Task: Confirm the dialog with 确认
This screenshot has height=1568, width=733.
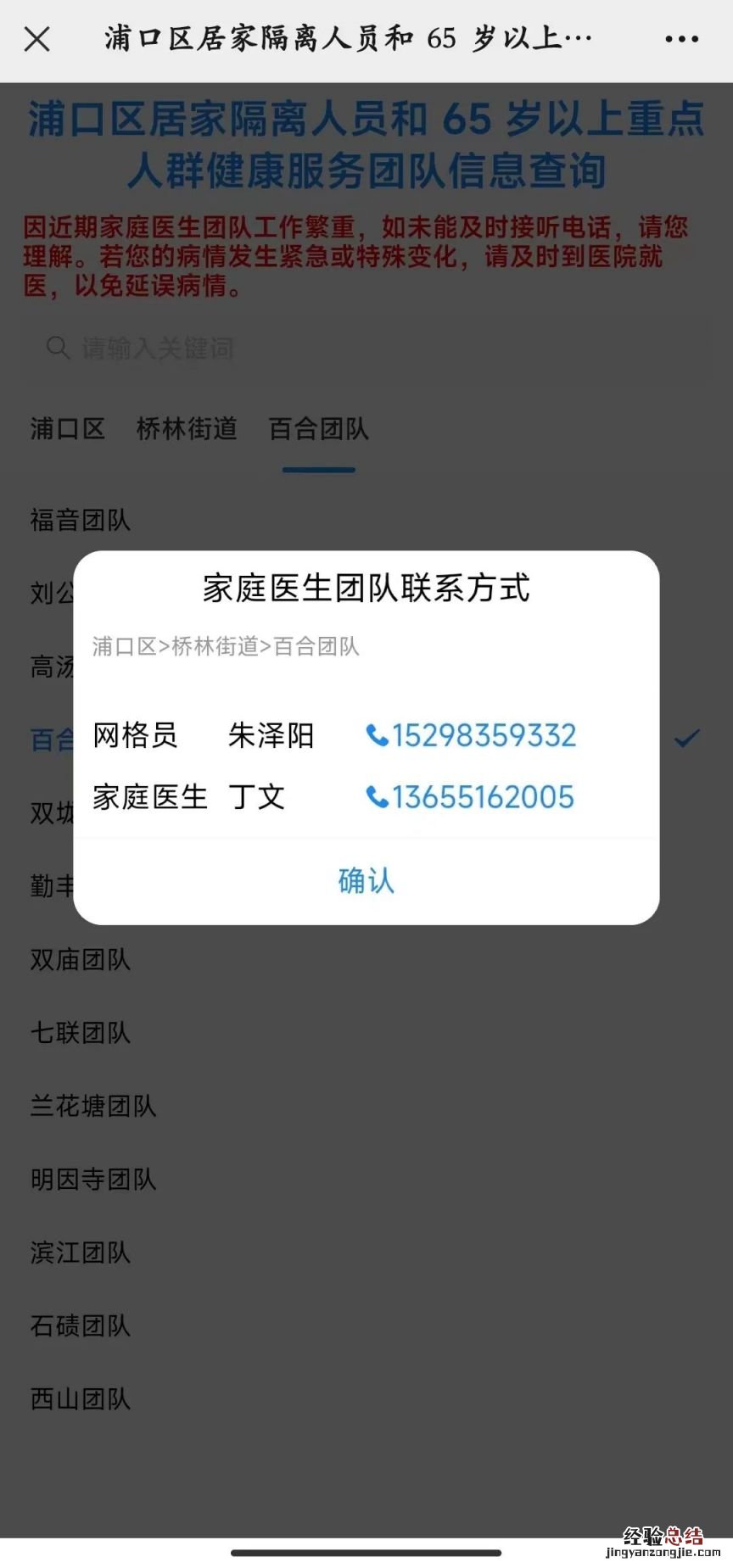Action: click(366, 881)
